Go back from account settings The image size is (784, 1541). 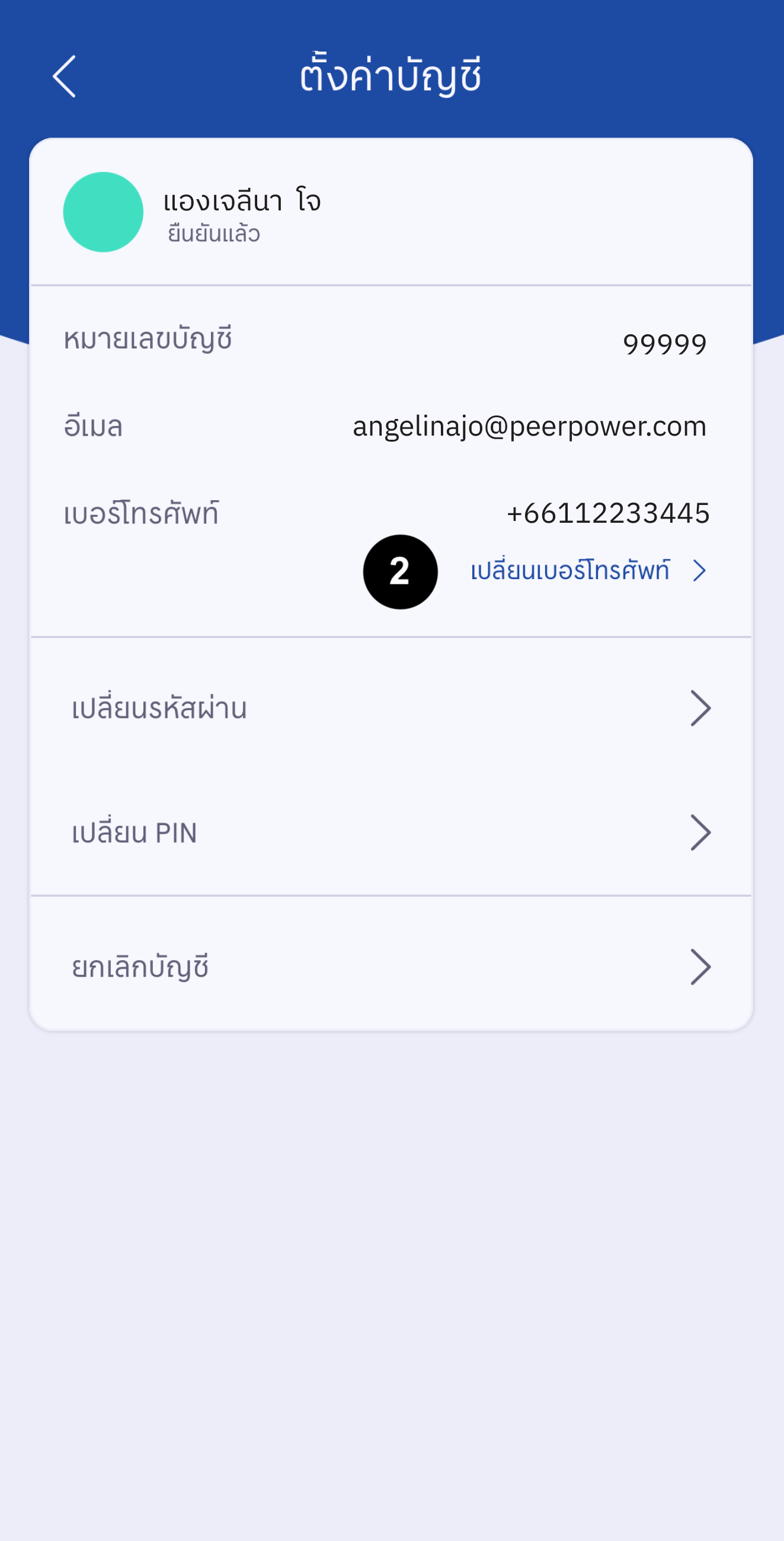coord(64,76)
